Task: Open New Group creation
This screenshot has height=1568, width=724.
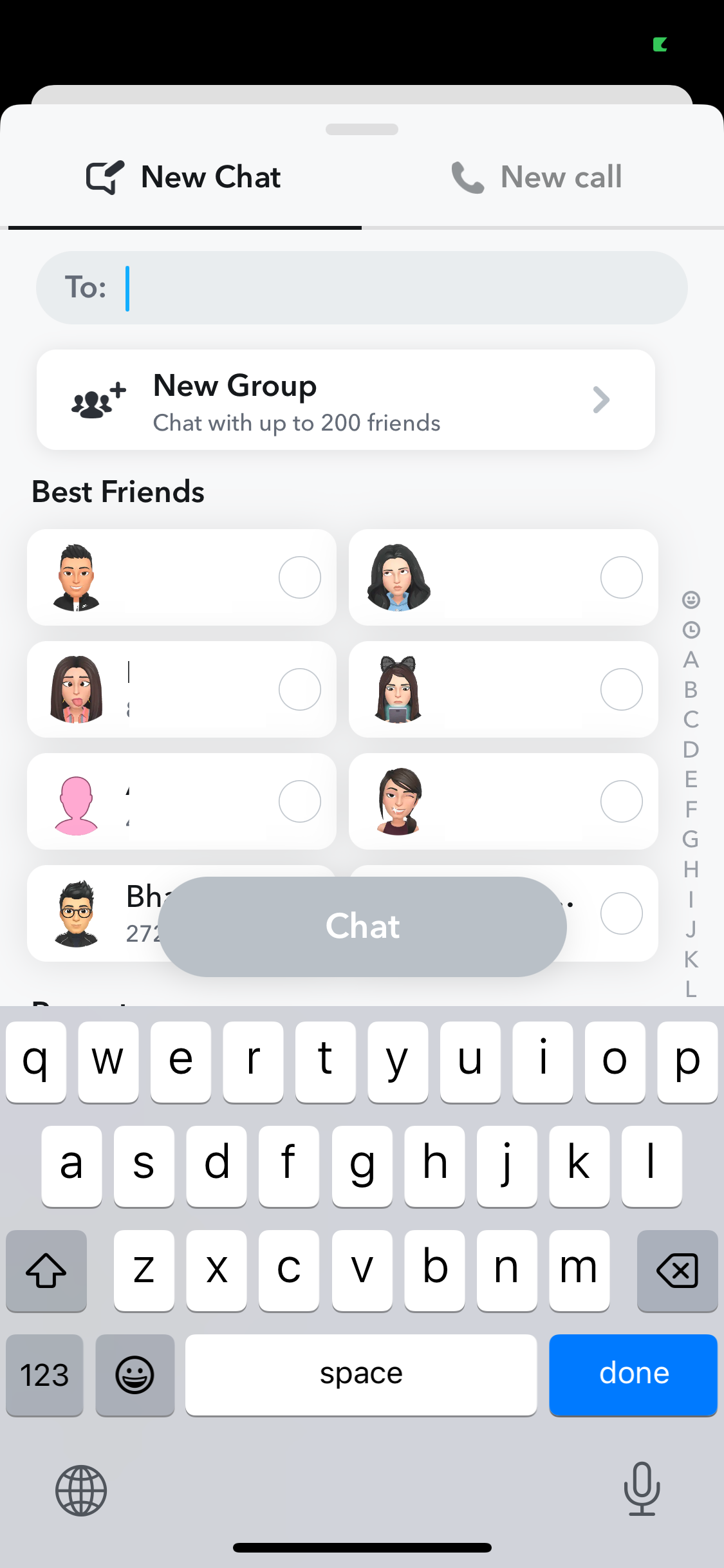Action: (346, 400)
